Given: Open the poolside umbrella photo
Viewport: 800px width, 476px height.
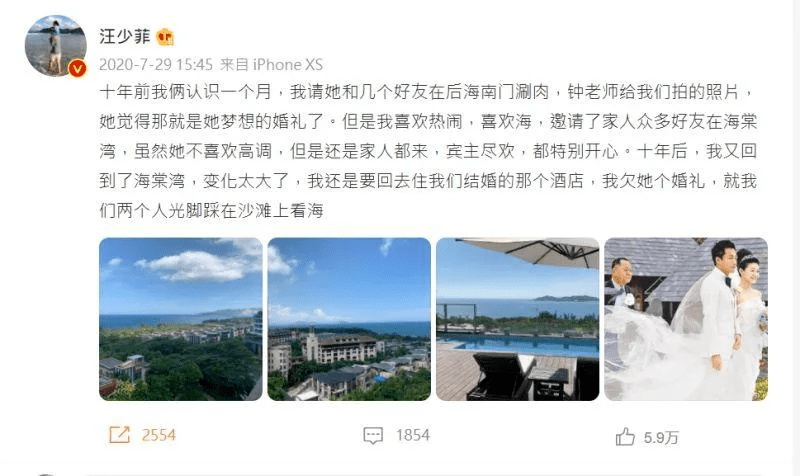Looking at the screenshot, I should 517,319.
